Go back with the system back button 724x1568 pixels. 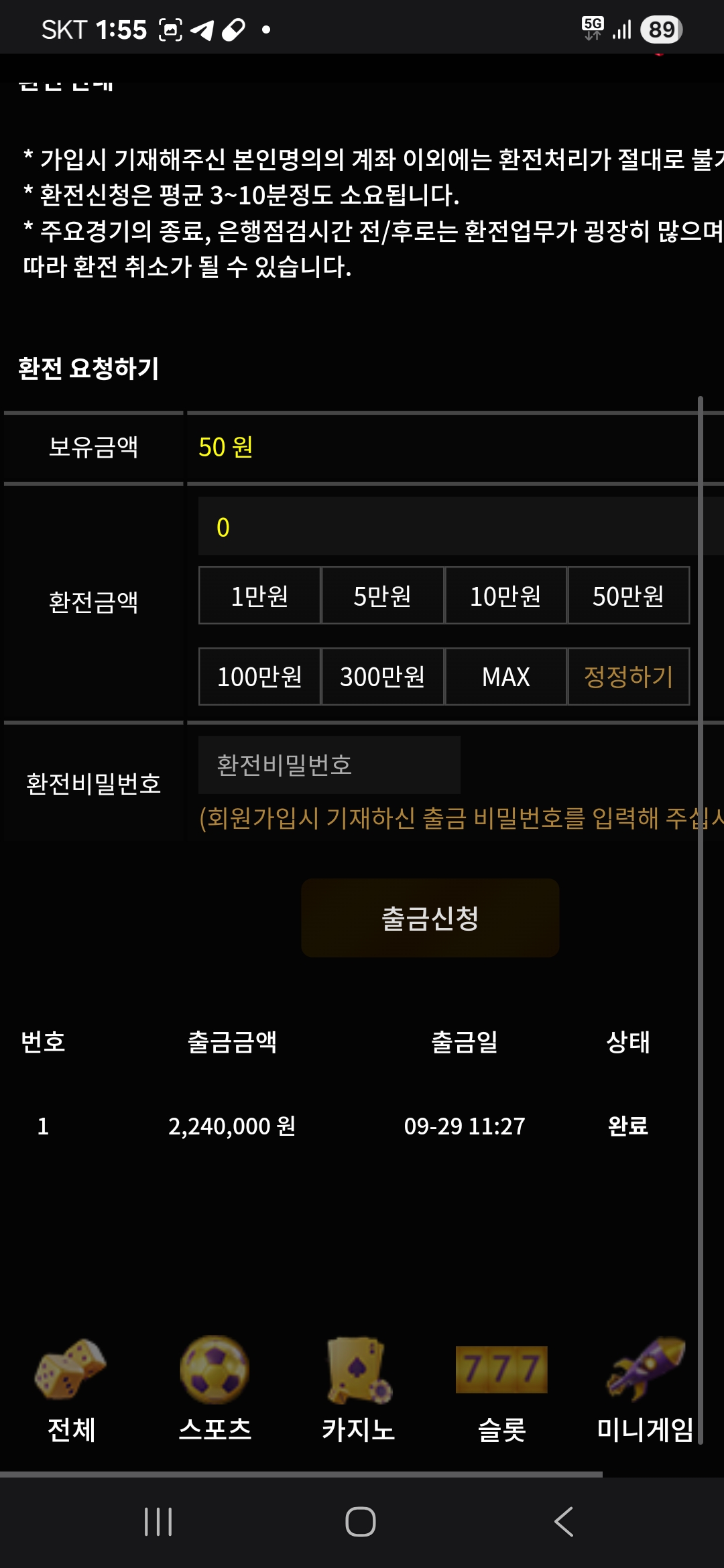tap(564, 1522)
